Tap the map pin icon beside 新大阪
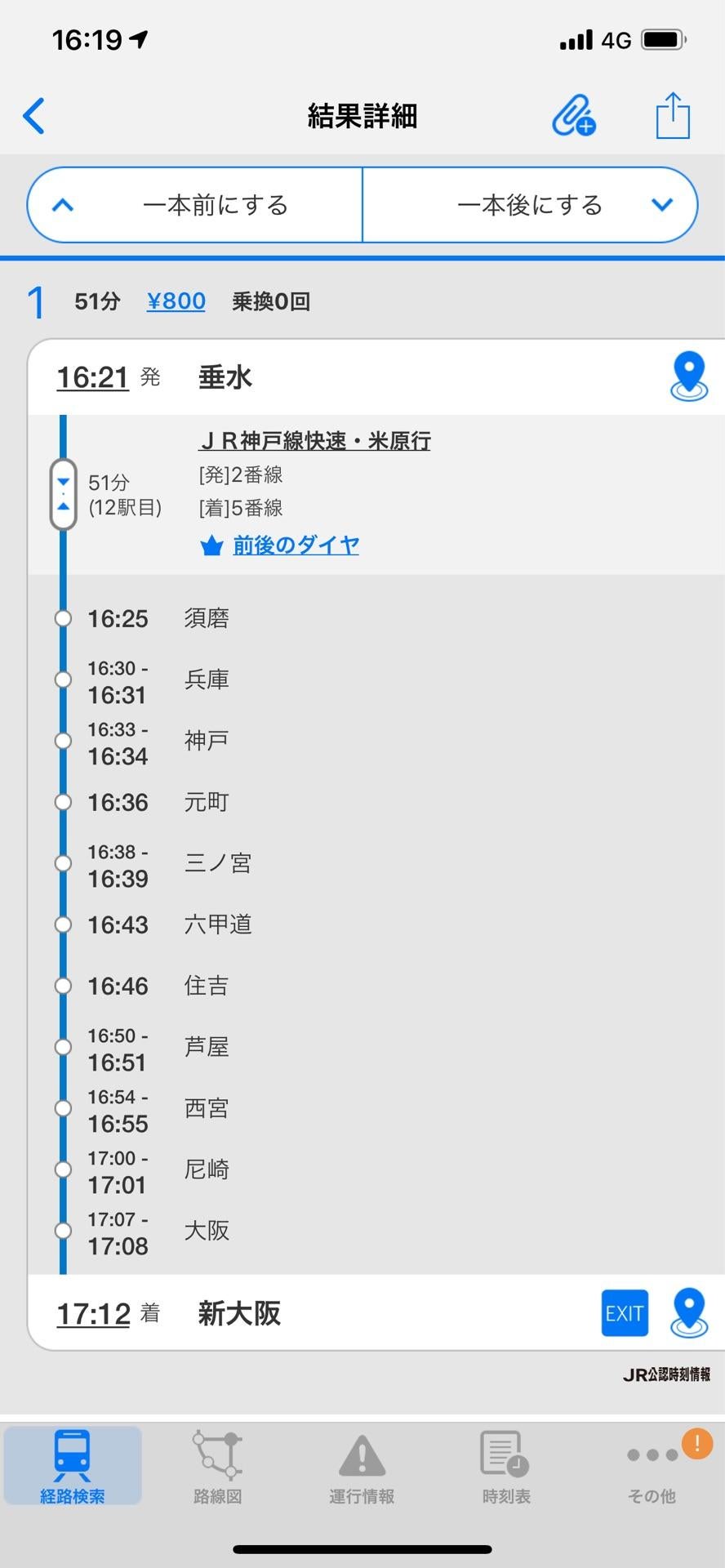The height and width of the screenshot is (1568, 725). coord(688,1312)
